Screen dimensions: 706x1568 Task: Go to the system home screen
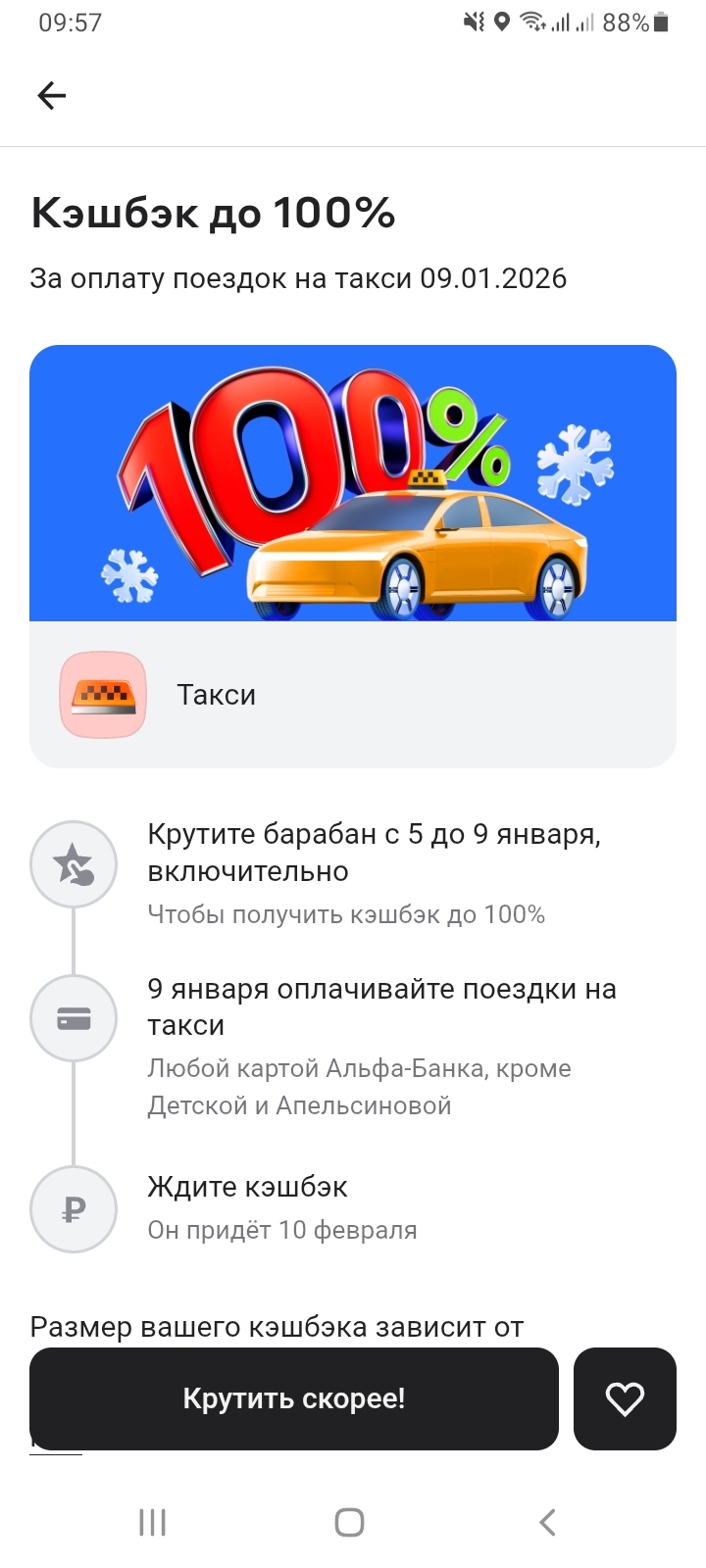point(350,1522)
